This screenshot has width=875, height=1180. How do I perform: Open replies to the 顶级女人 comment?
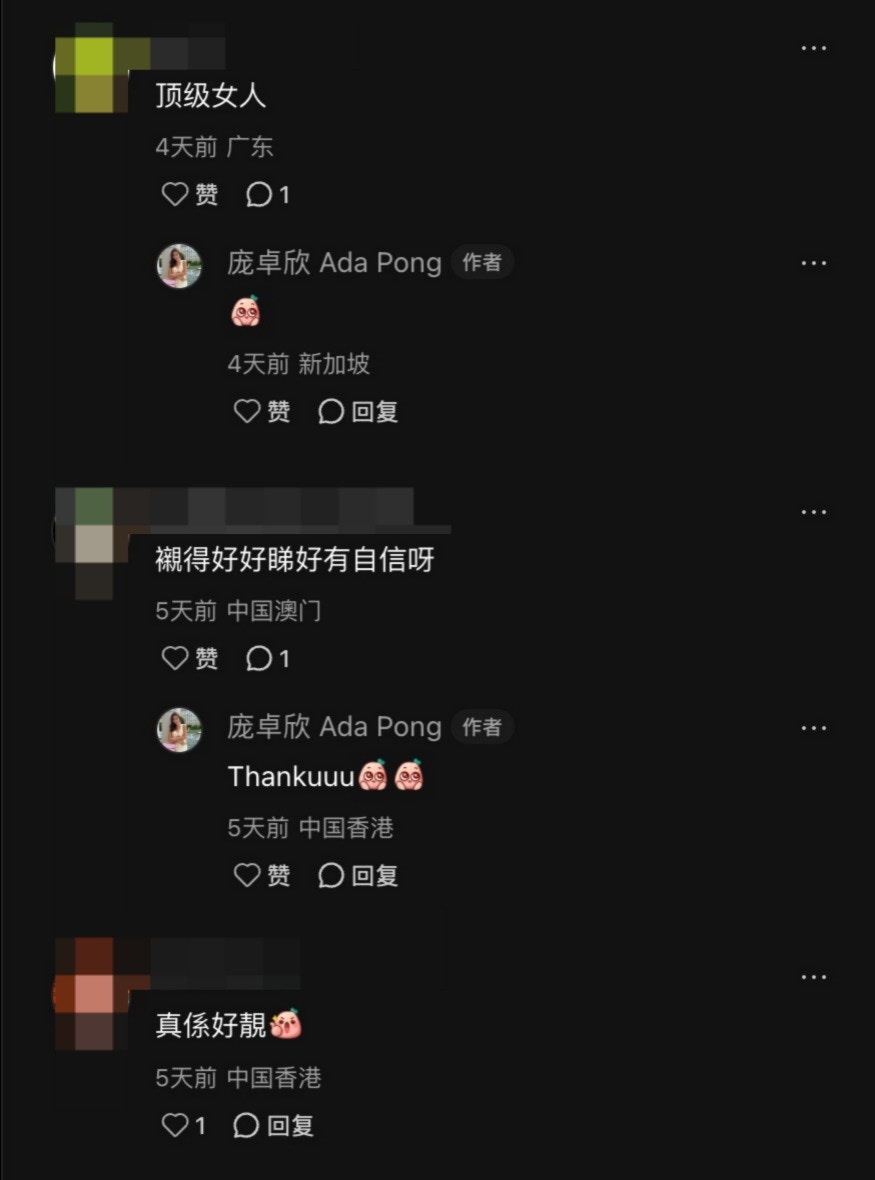tap(268, 194)
